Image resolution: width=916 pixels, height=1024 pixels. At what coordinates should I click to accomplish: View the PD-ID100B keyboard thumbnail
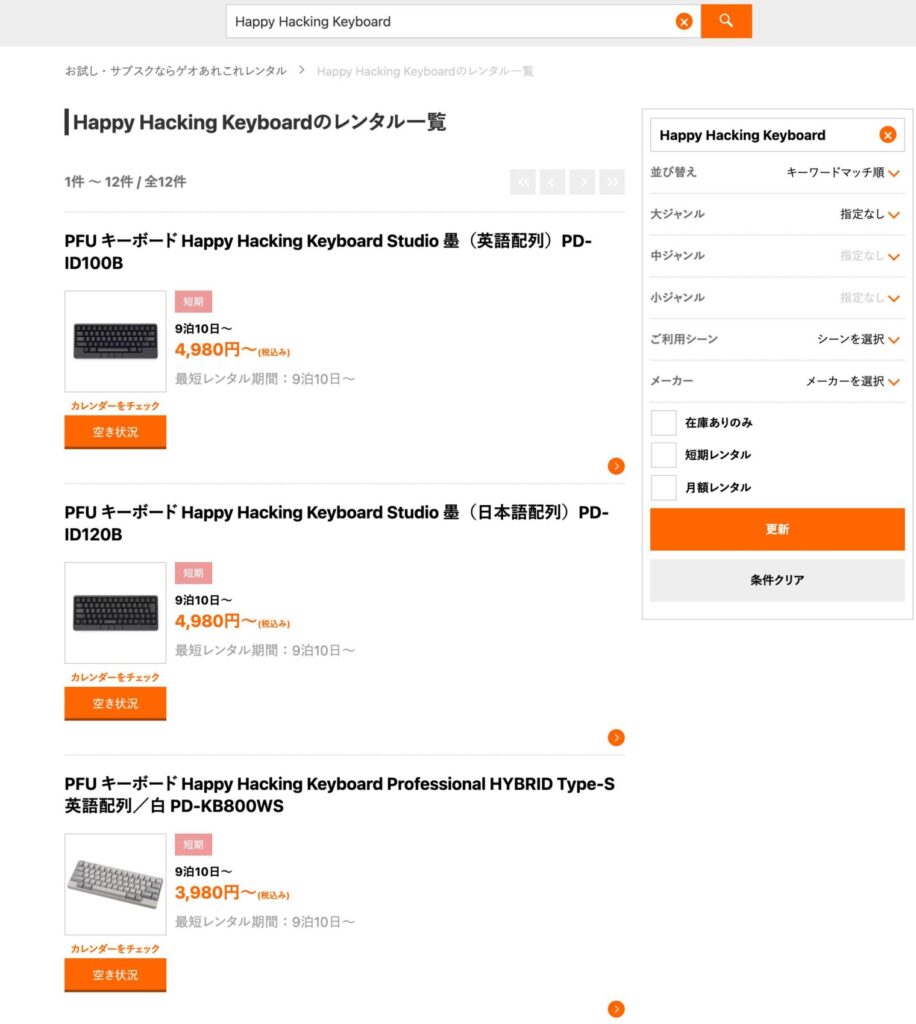click(115, 341)
